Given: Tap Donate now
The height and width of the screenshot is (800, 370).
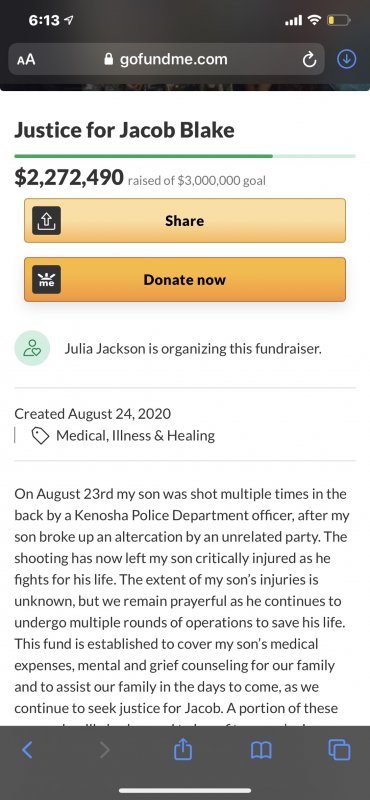Looking at the screenshot, I should click(185, 280).
